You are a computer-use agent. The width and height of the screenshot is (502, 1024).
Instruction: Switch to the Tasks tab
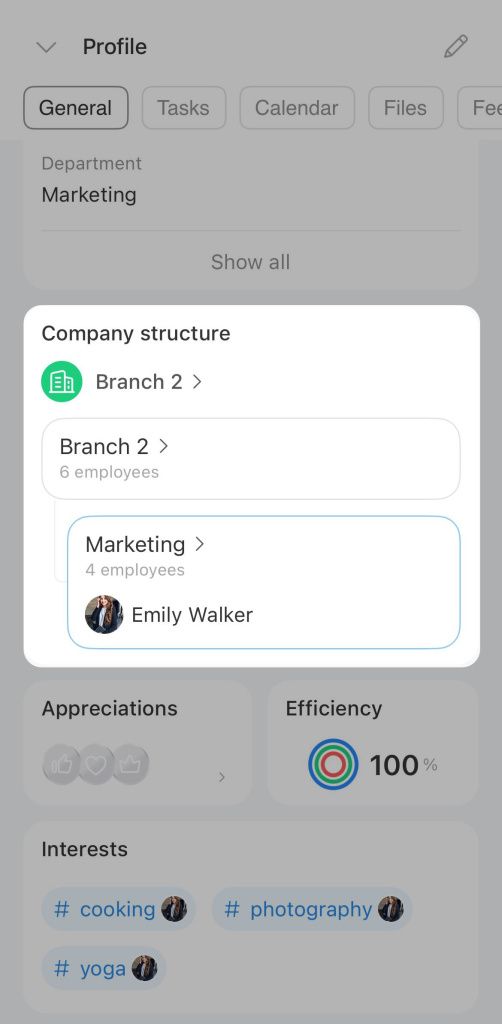click(x=183, y=108)
